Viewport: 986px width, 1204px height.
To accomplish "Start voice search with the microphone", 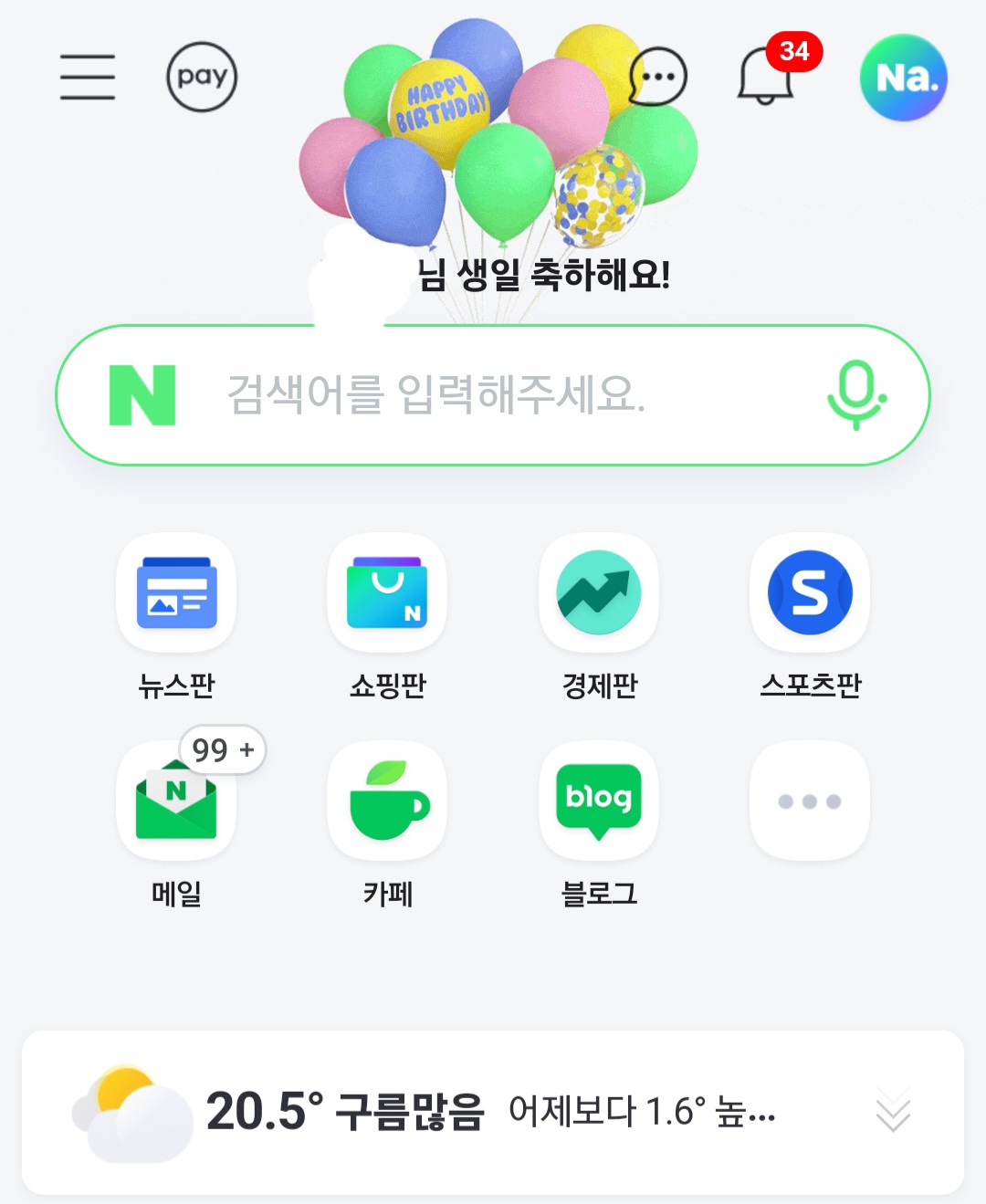I will [855, 395].
